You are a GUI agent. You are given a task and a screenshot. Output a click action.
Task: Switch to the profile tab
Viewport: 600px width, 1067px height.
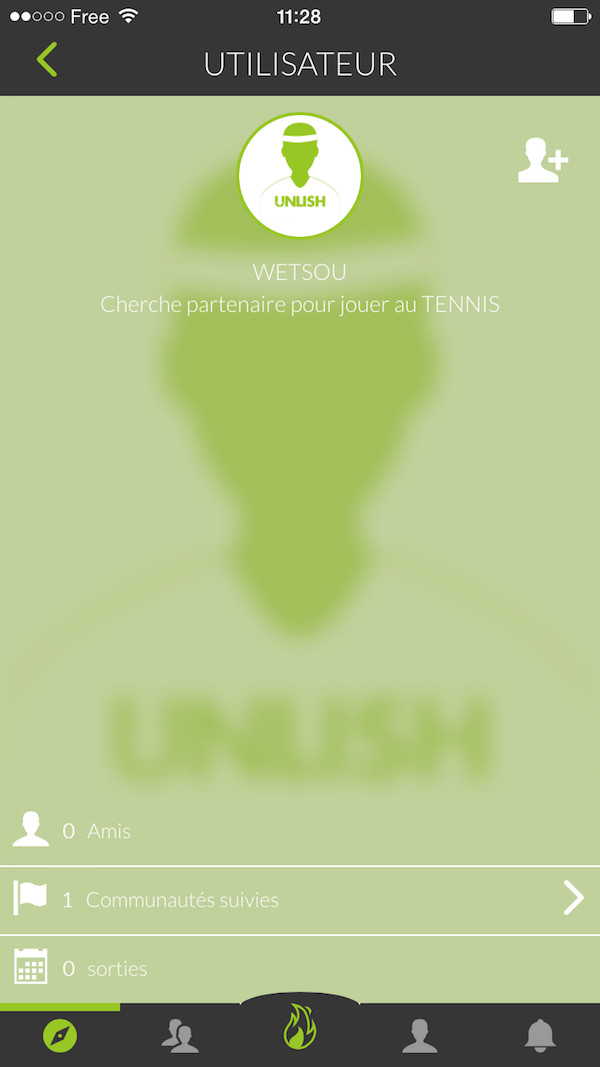[x=420, y=1036]
